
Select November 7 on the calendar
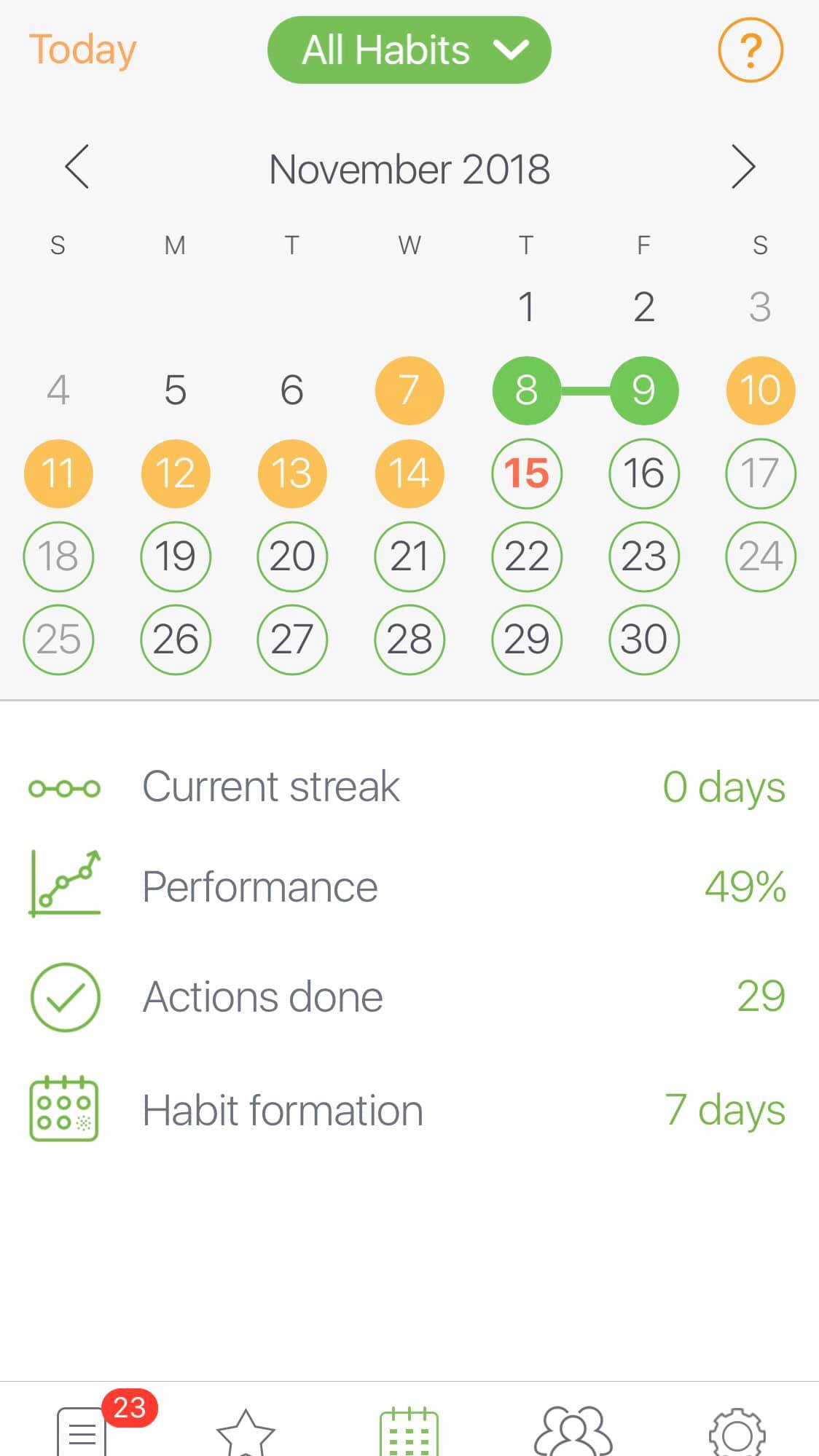pyautogui.click(x=409, y=390)
